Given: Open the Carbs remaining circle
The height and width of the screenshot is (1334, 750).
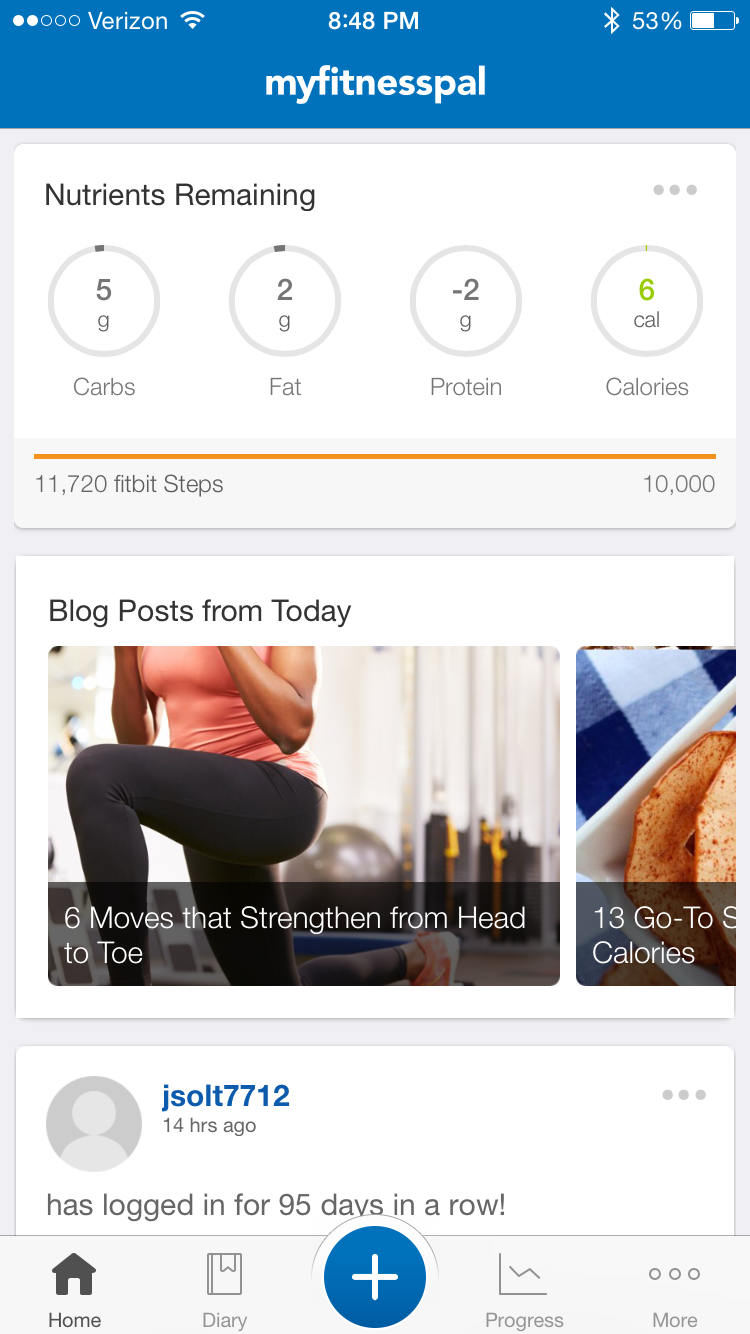Looking at the screenshot, I should click(104, 302).
